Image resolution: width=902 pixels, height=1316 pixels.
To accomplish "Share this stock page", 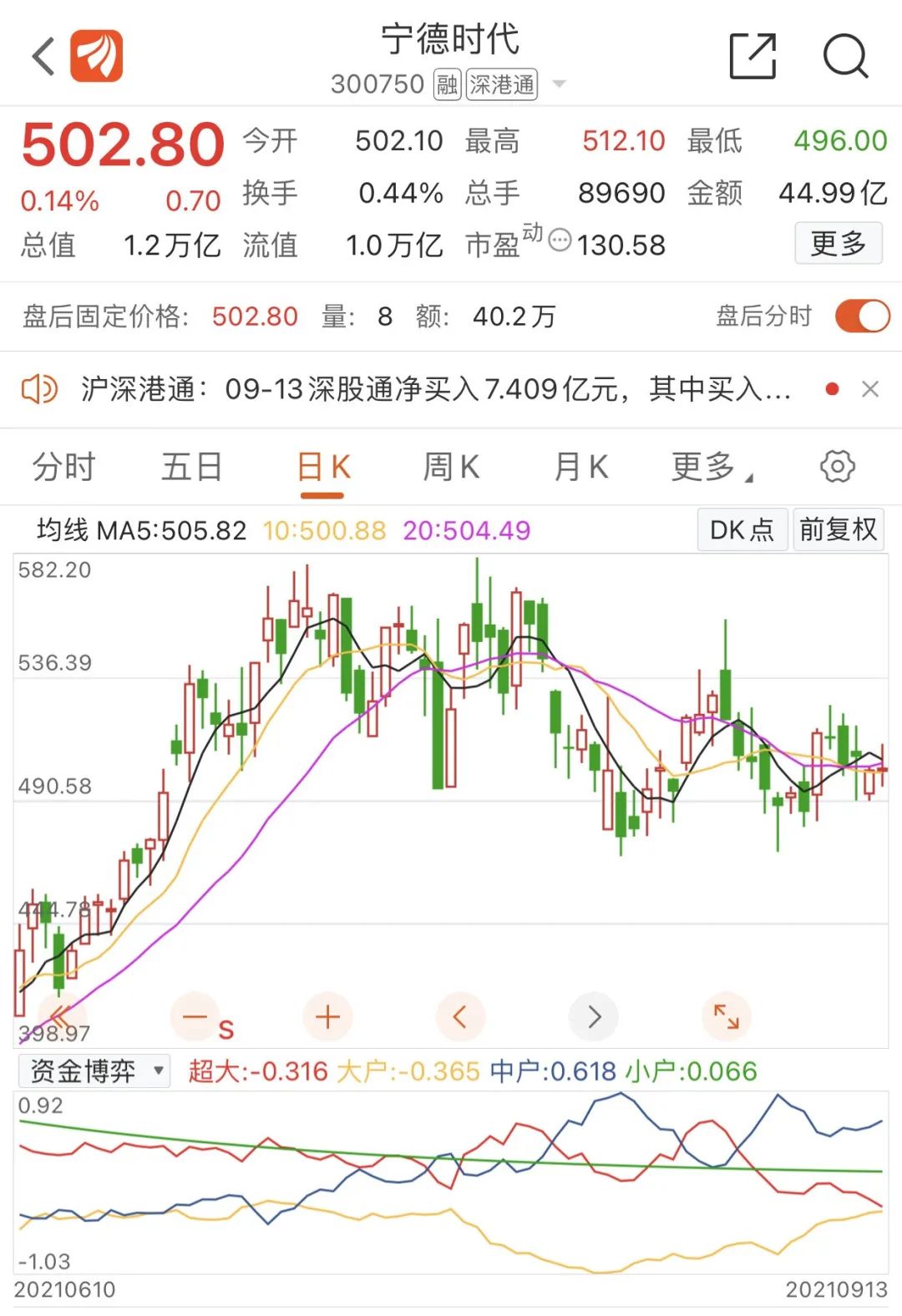I will coord(753,57).
